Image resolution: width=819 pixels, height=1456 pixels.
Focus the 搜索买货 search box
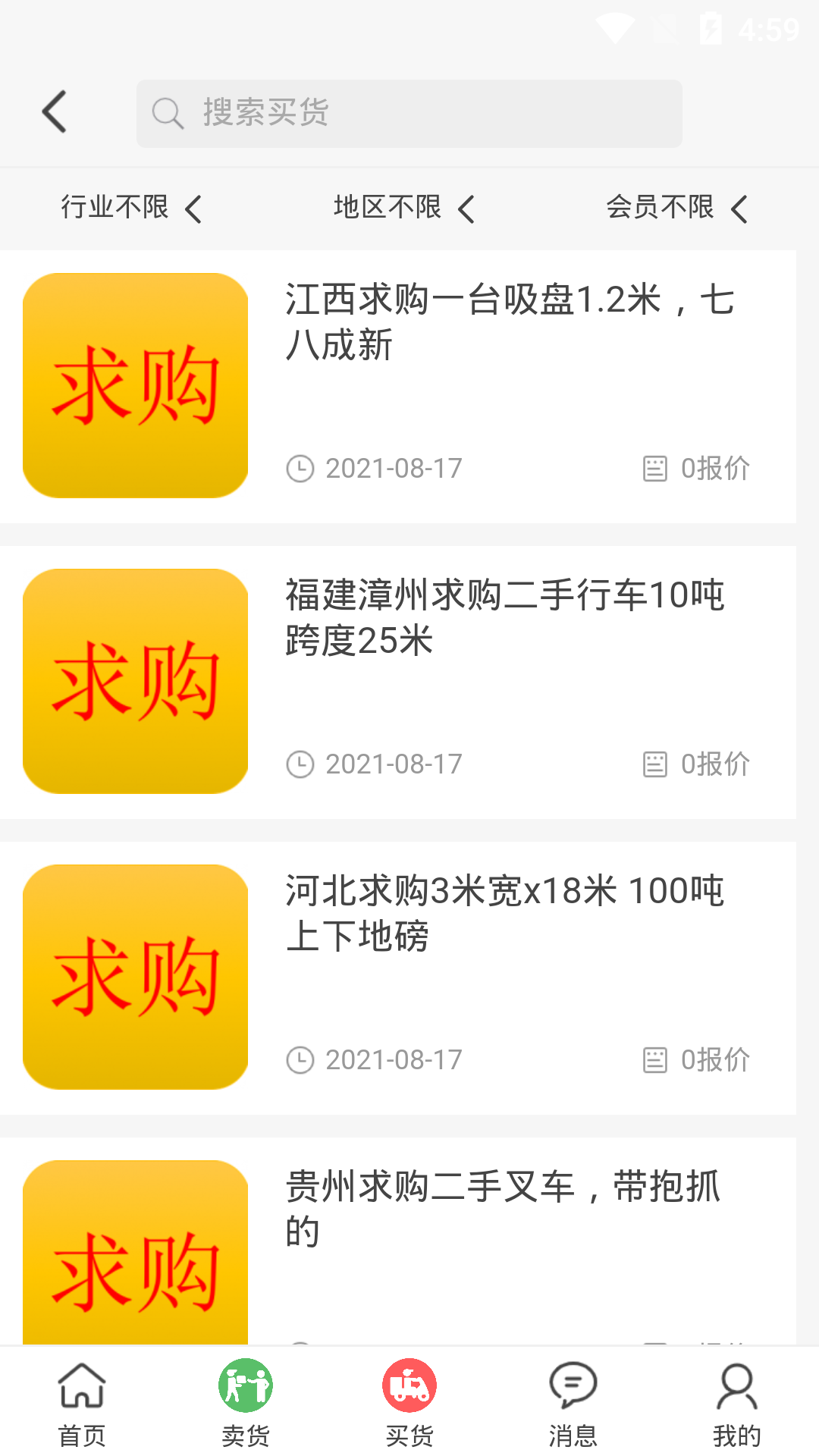409,114
